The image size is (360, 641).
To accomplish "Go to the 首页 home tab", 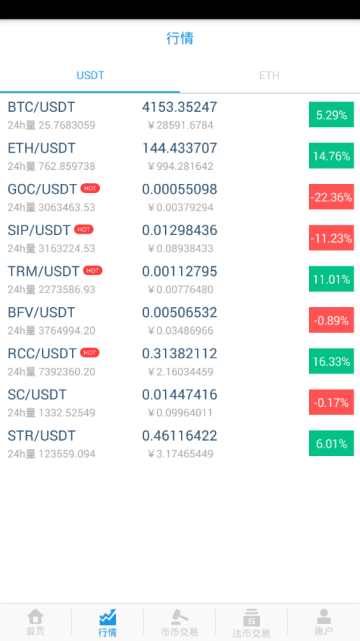I will click(x=36, y=622).
